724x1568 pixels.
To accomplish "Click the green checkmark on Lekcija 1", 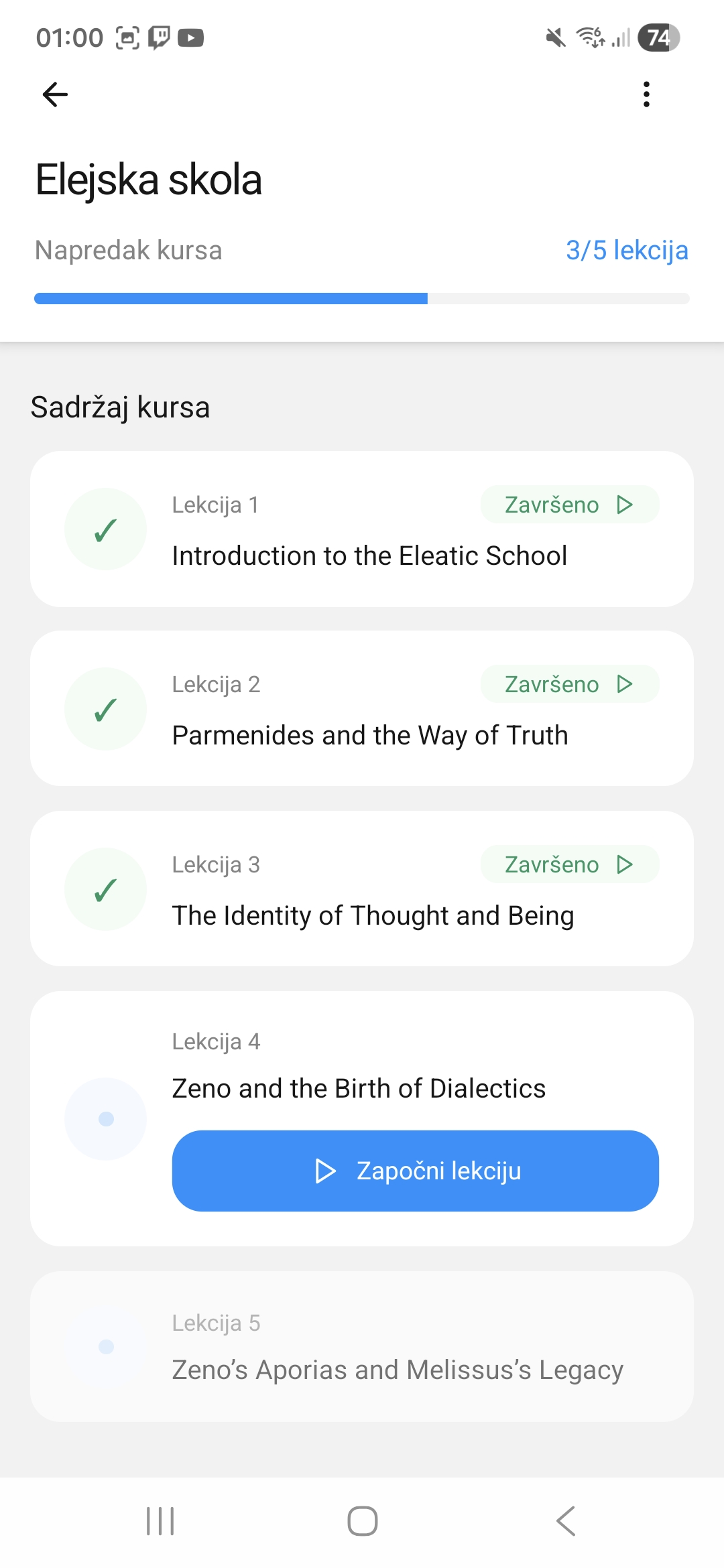I will pyautogui.click(x=105, y=529).
